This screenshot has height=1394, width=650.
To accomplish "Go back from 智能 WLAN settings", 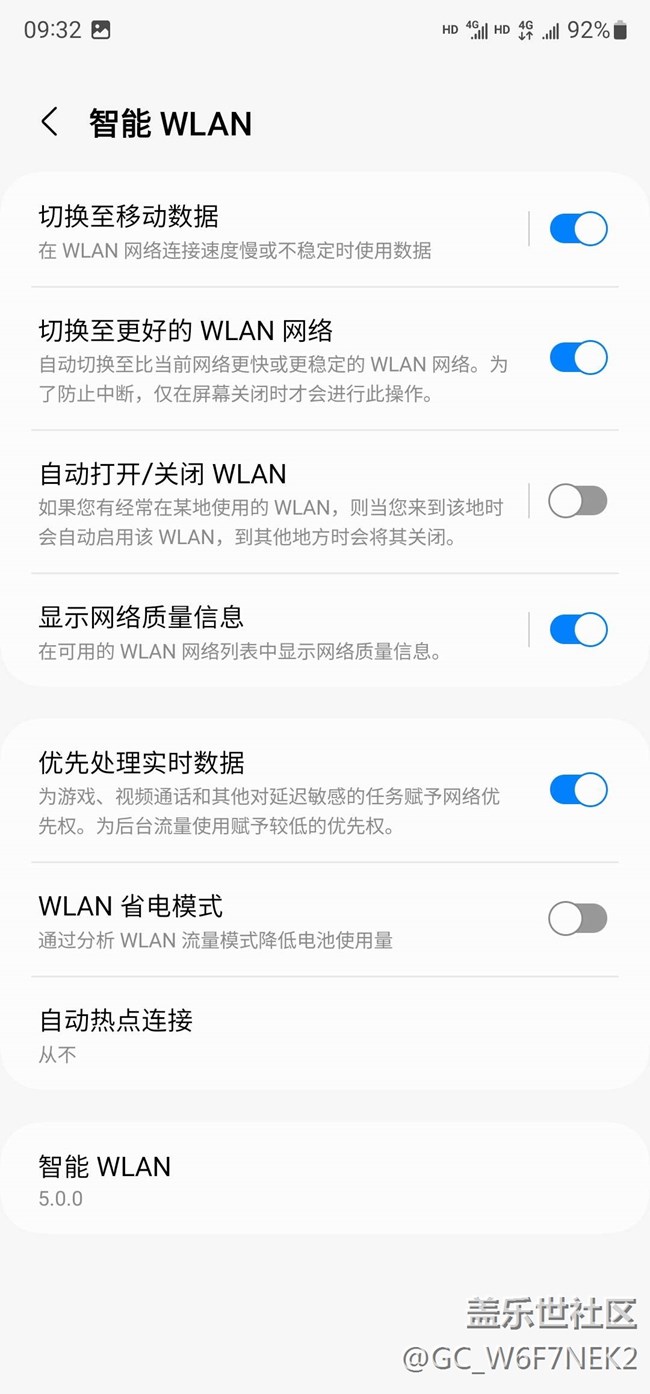I will (x=49, y=123).
